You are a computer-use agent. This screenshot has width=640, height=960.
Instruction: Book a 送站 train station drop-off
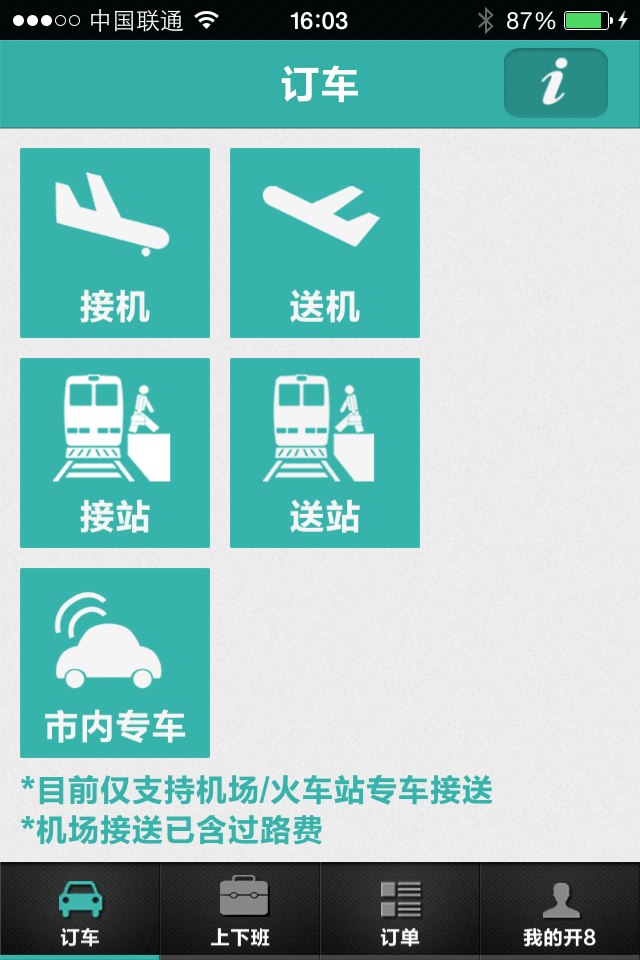point(325,453)
